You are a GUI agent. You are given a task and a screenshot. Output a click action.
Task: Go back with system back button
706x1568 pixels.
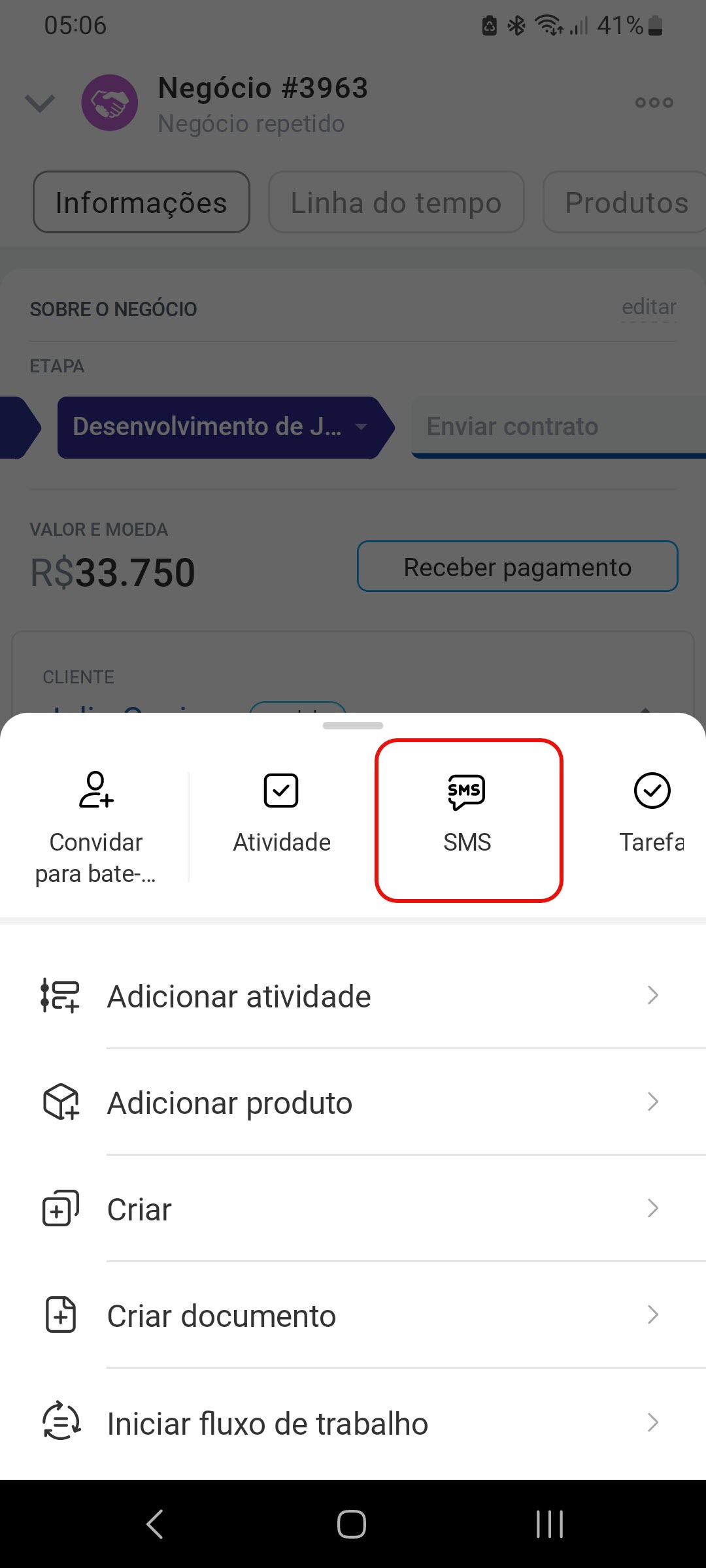point(154,1524)
